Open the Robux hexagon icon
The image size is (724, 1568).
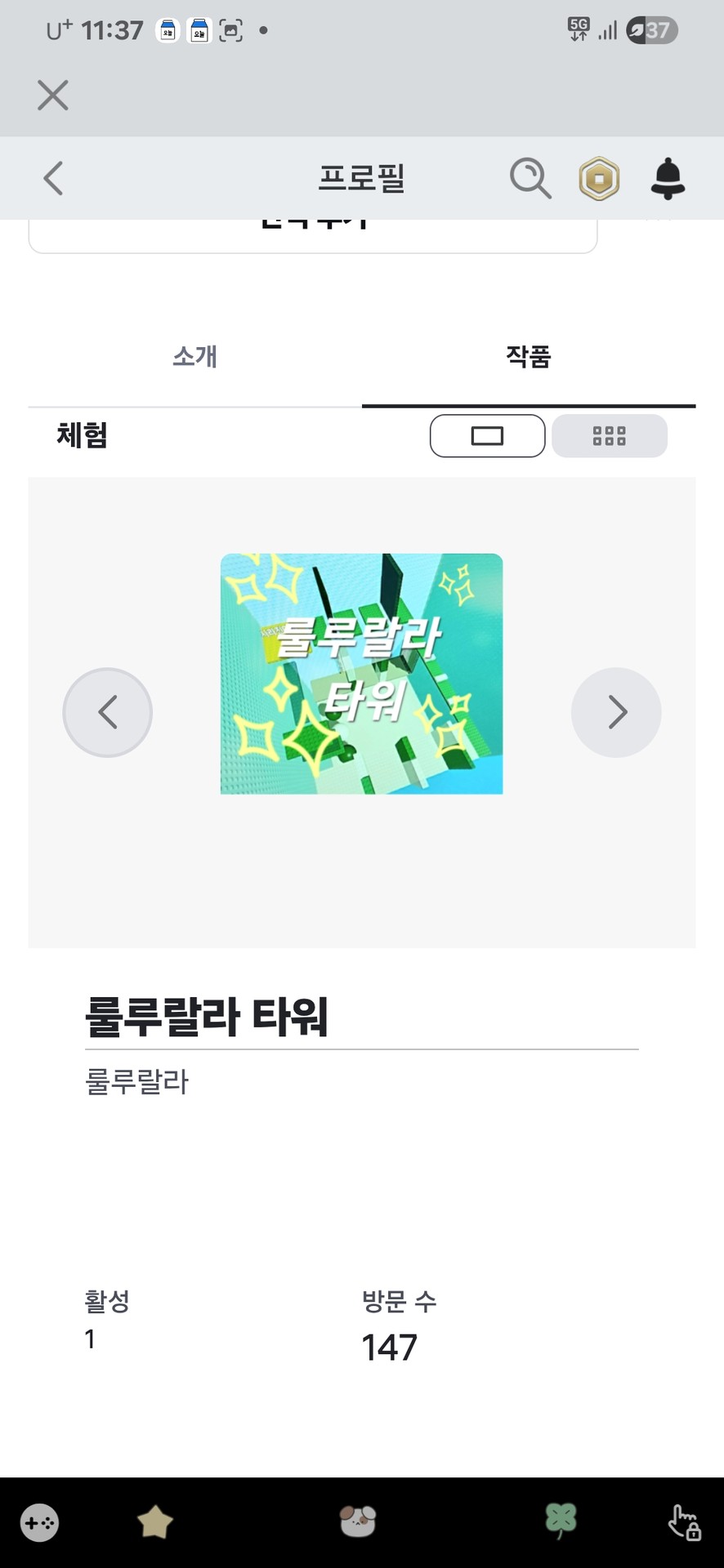[599, 178]
